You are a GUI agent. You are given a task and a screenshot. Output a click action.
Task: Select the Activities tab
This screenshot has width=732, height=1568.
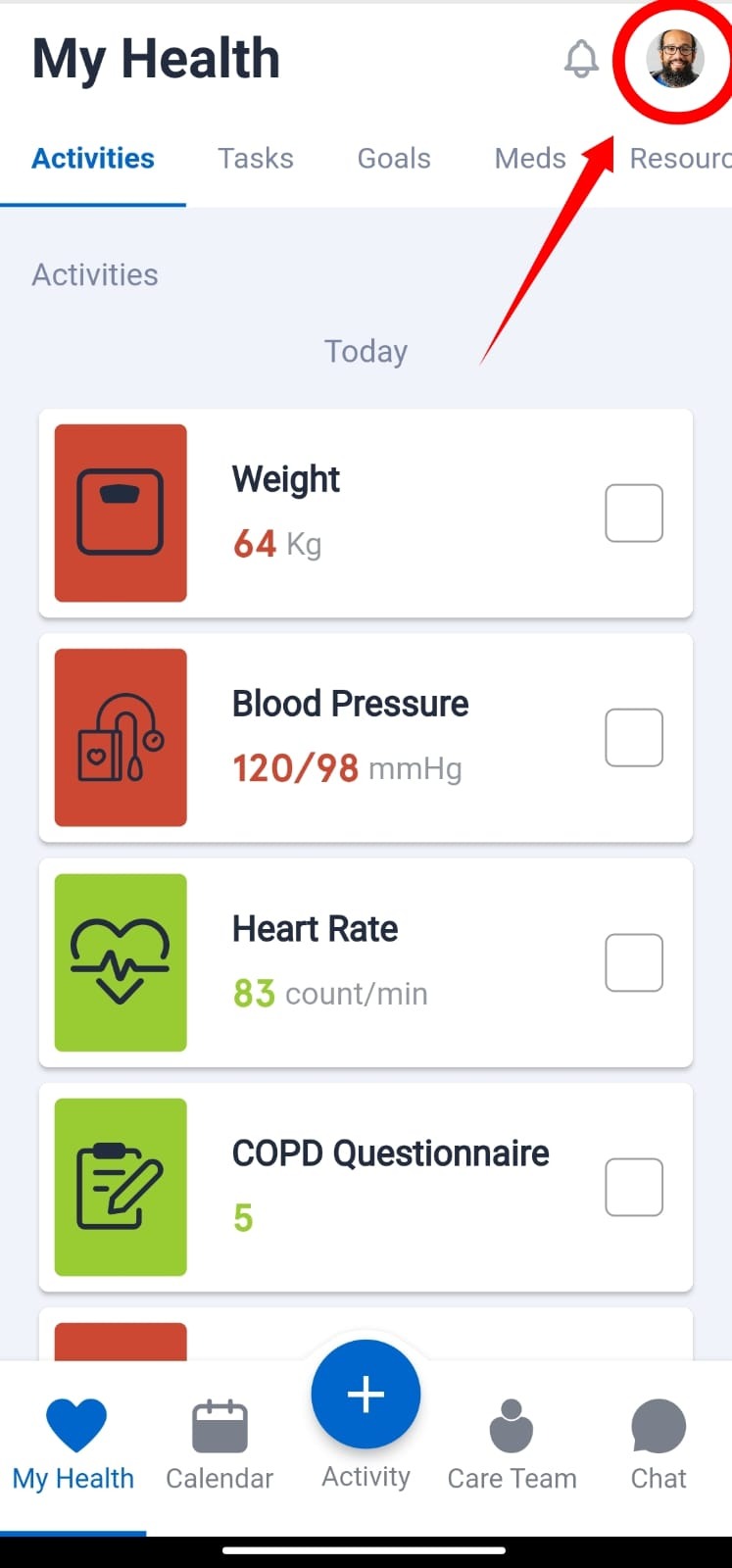(x=93, y=158)
